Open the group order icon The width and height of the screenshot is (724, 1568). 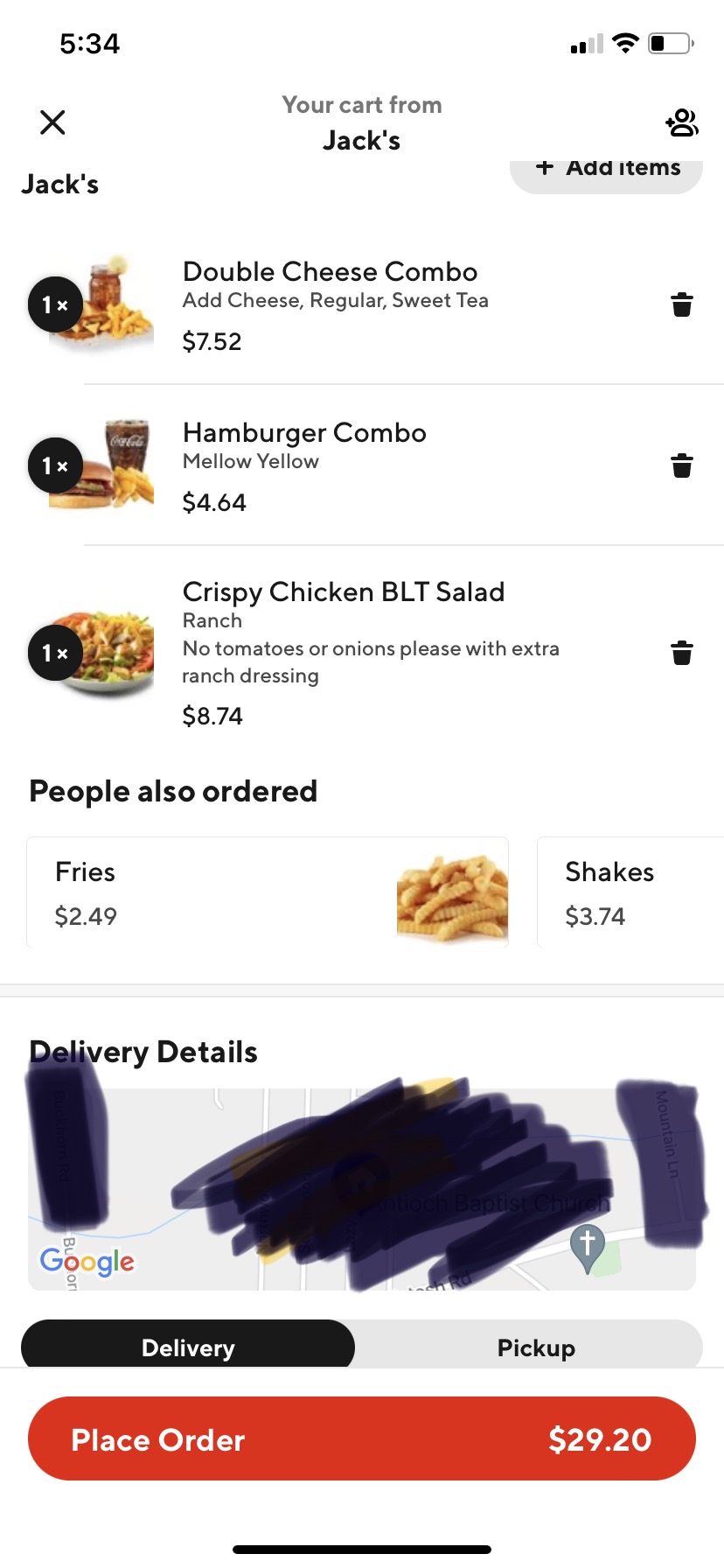tap(682, 122)
